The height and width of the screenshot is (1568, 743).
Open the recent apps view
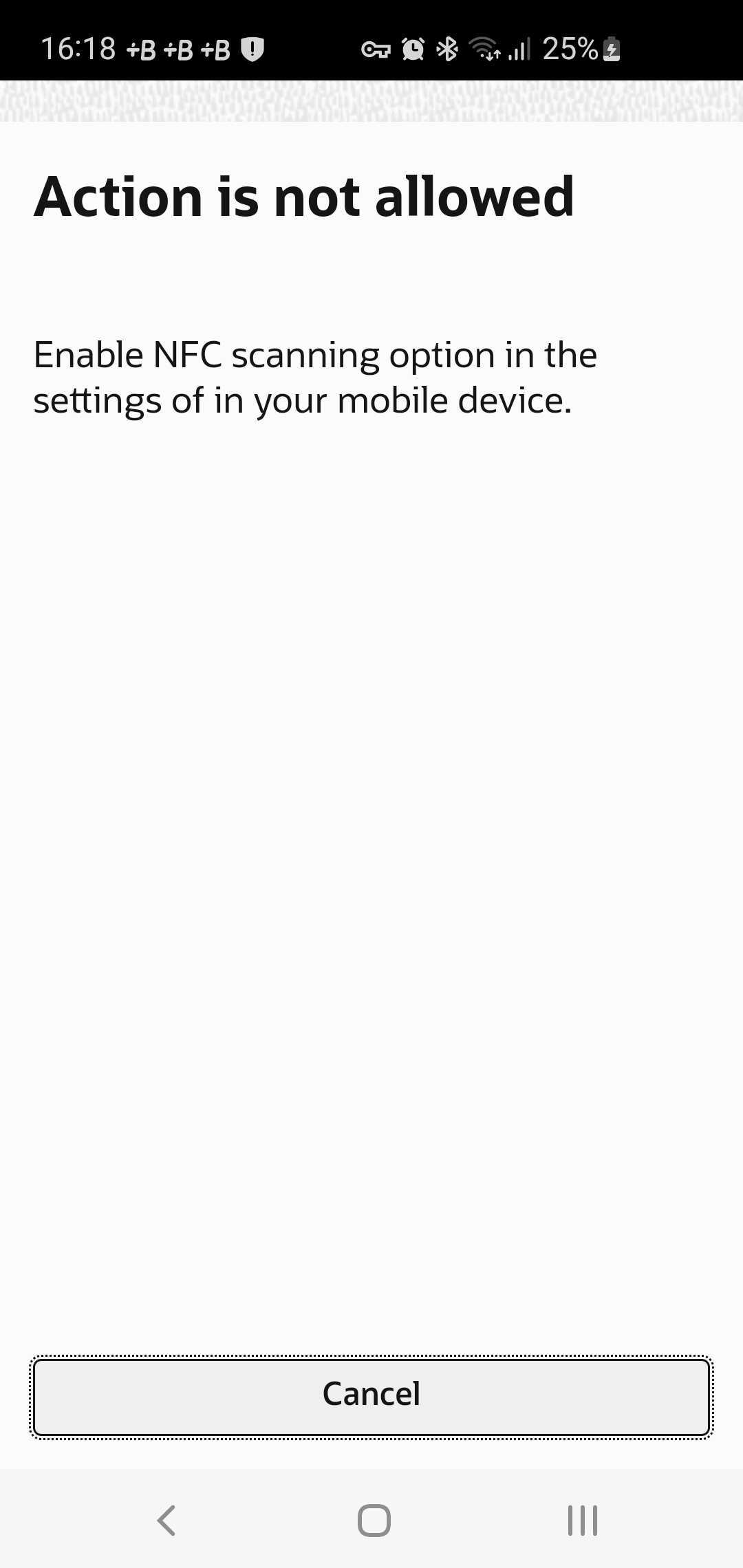pos(582,1520)
